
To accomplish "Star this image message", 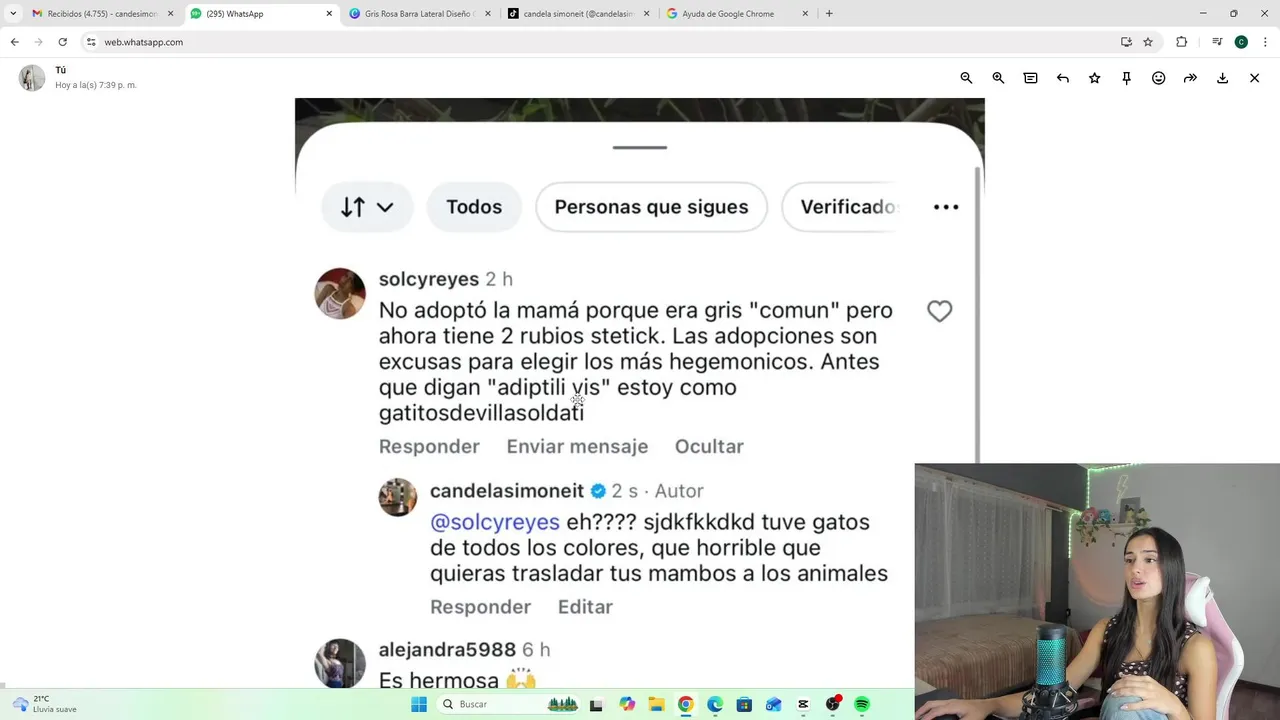I will coord(1094,78).
